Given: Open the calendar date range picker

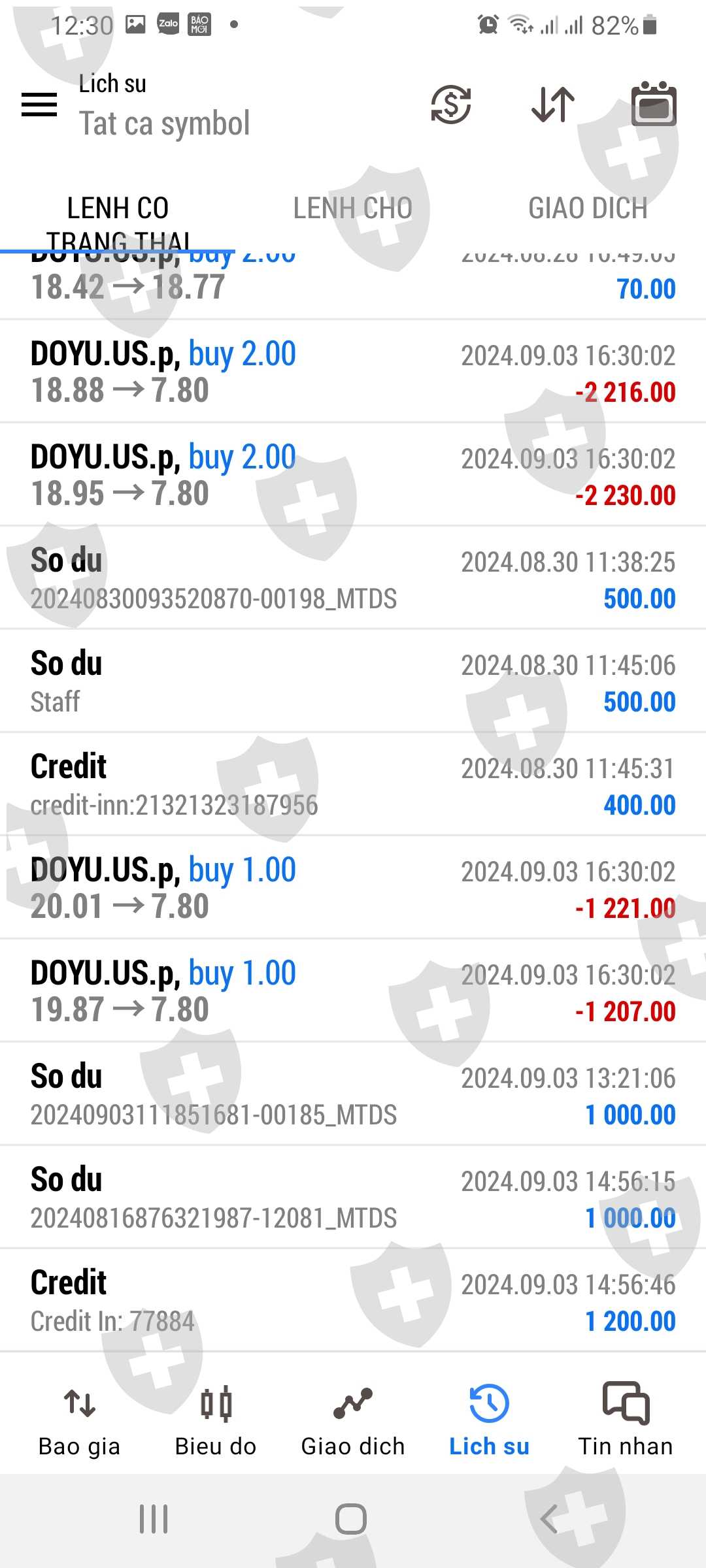Looking at the screenshot, I should click(x=654, y=105).
